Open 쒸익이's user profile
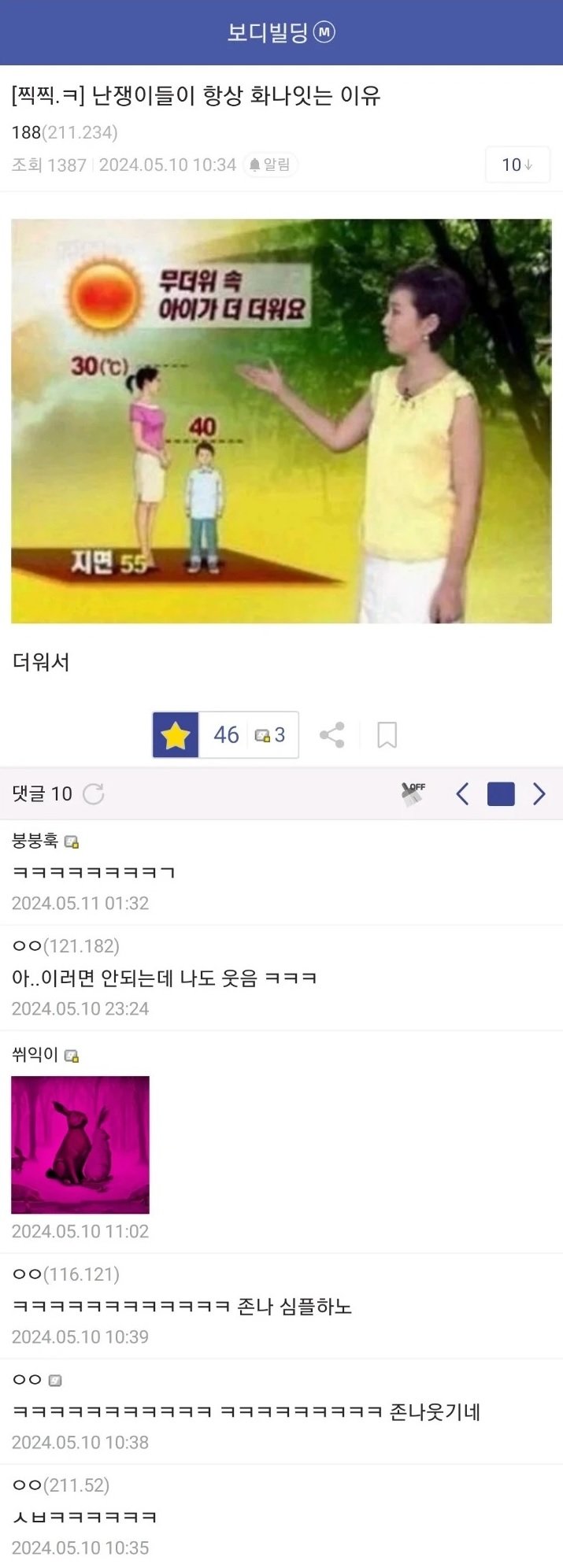The width and height of the screenshot is (563, 1568). pyautogui.click(x=35, y=1054)
